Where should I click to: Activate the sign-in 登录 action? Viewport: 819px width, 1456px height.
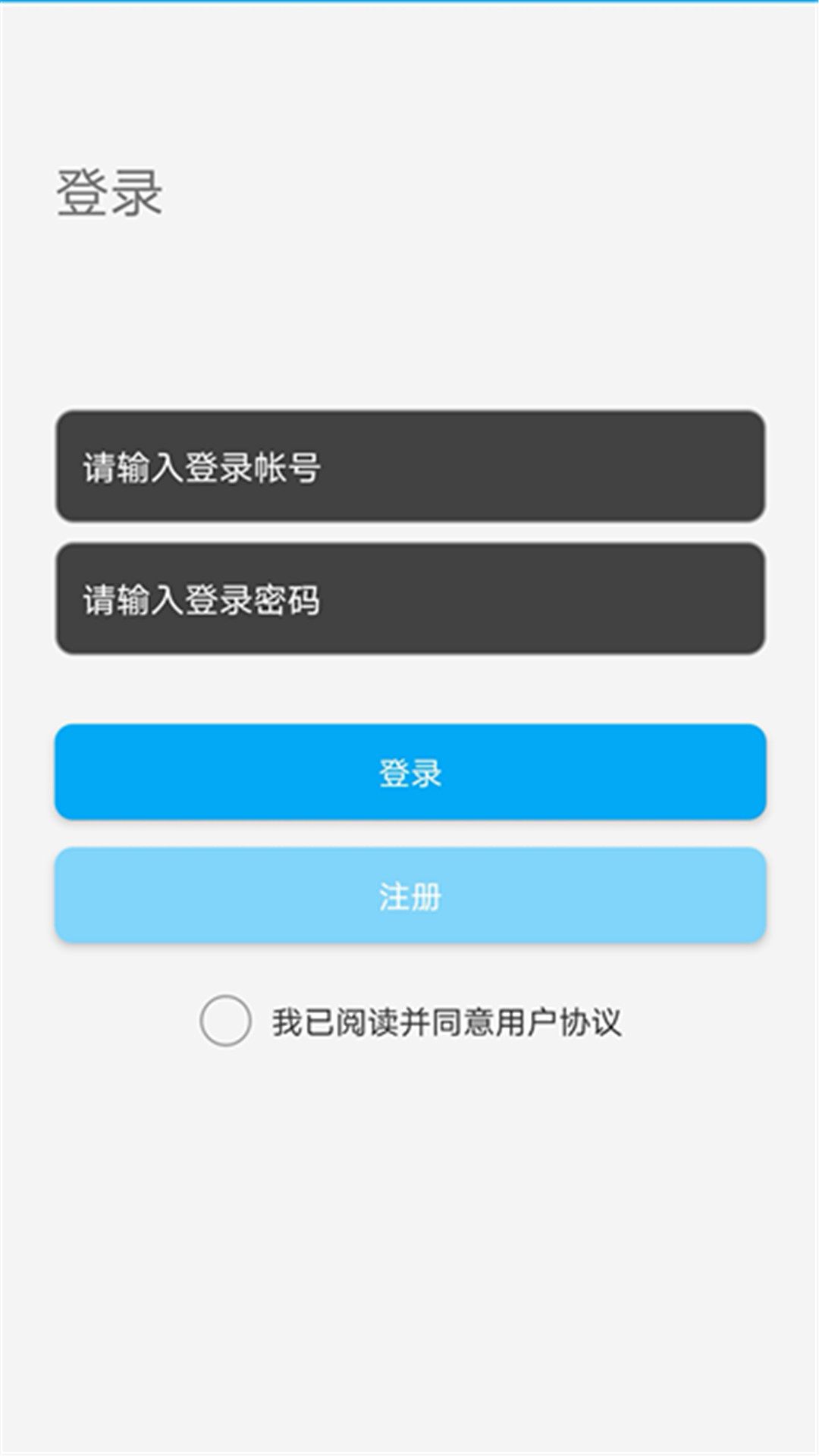[x=409, y=772]
